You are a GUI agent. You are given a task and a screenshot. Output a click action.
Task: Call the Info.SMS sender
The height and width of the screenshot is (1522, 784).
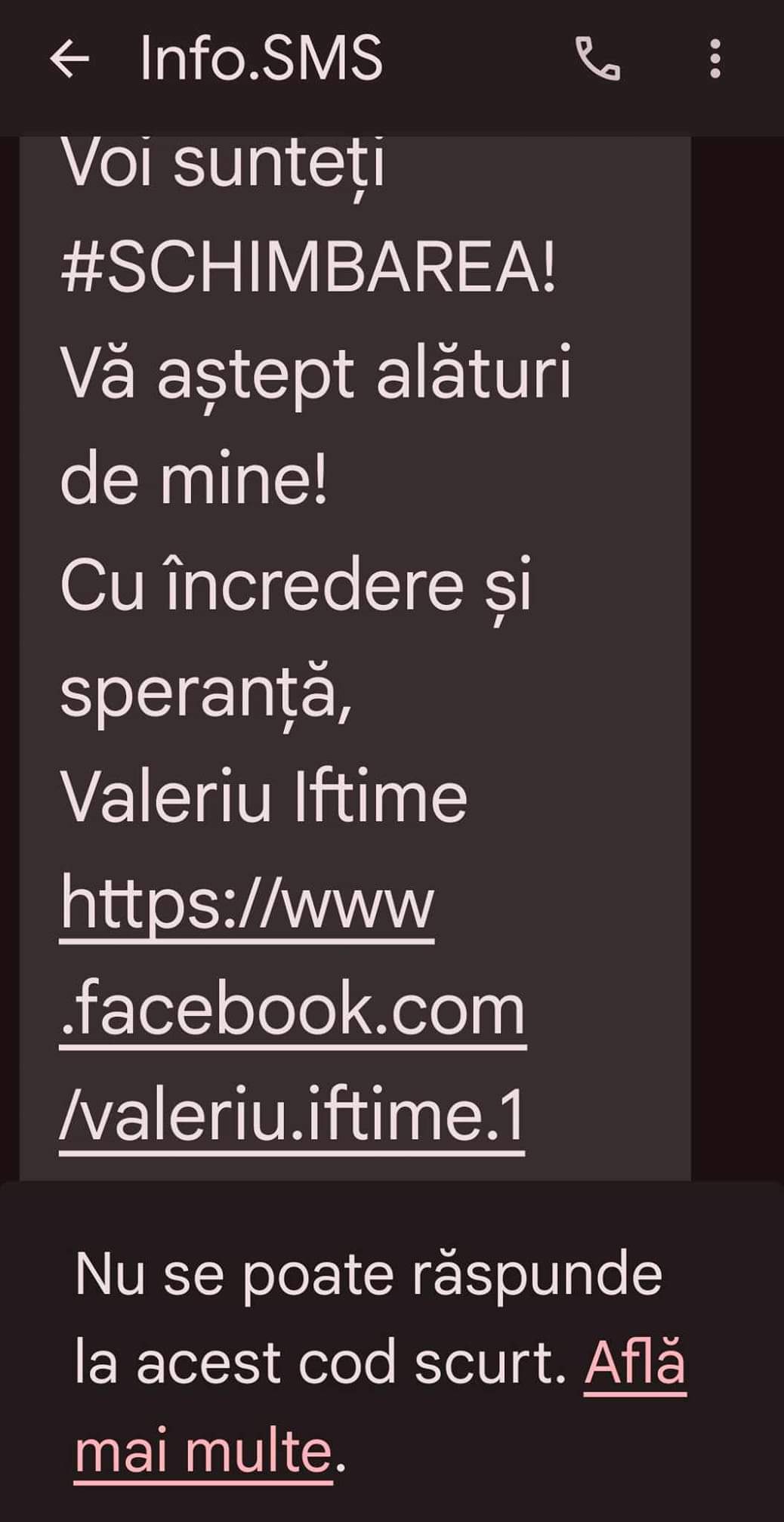tap(597, 59)
